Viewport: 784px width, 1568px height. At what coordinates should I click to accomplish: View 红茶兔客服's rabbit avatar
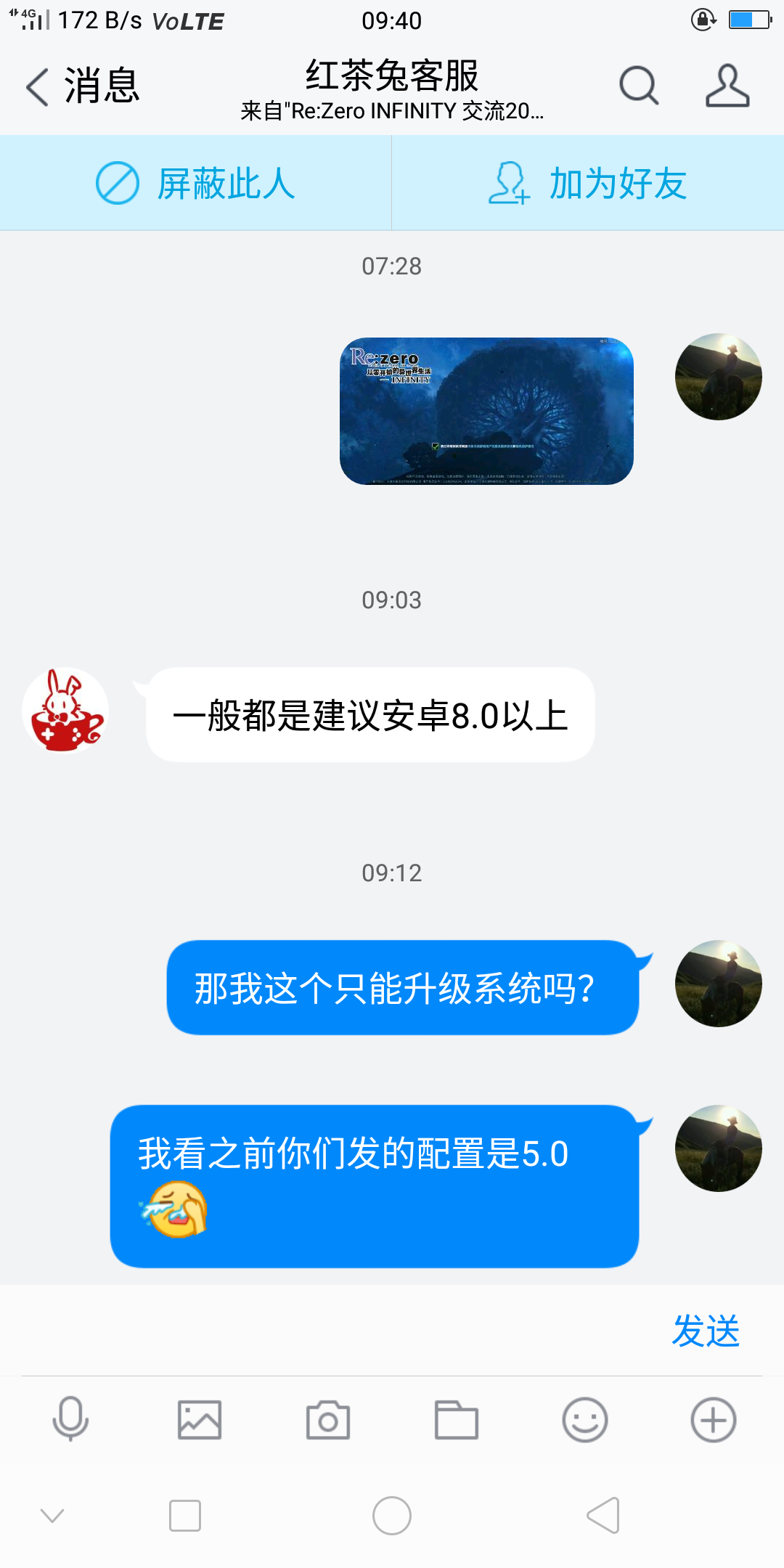click(x=65, y=710)
